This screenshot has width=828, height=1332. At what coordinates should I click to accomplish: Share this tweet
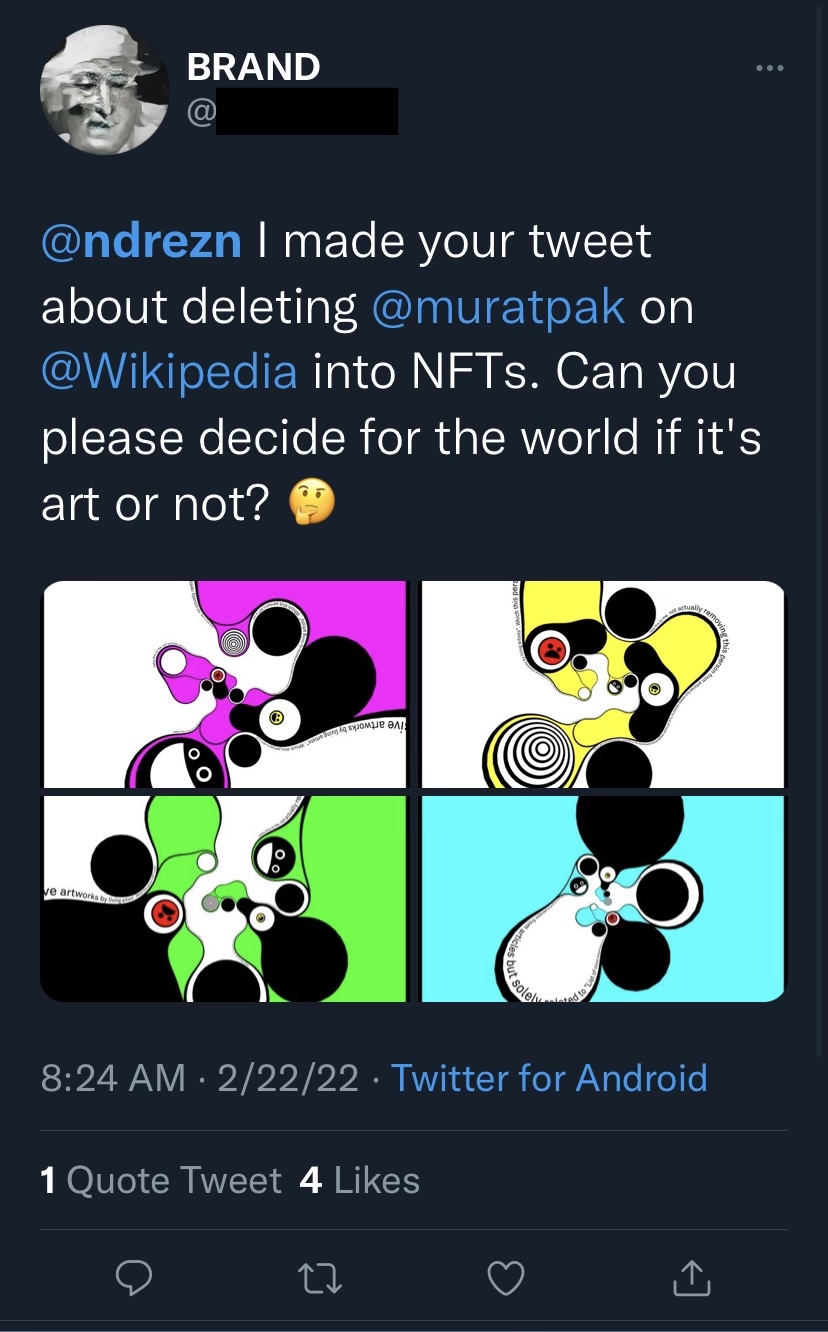coord(691,1277)
